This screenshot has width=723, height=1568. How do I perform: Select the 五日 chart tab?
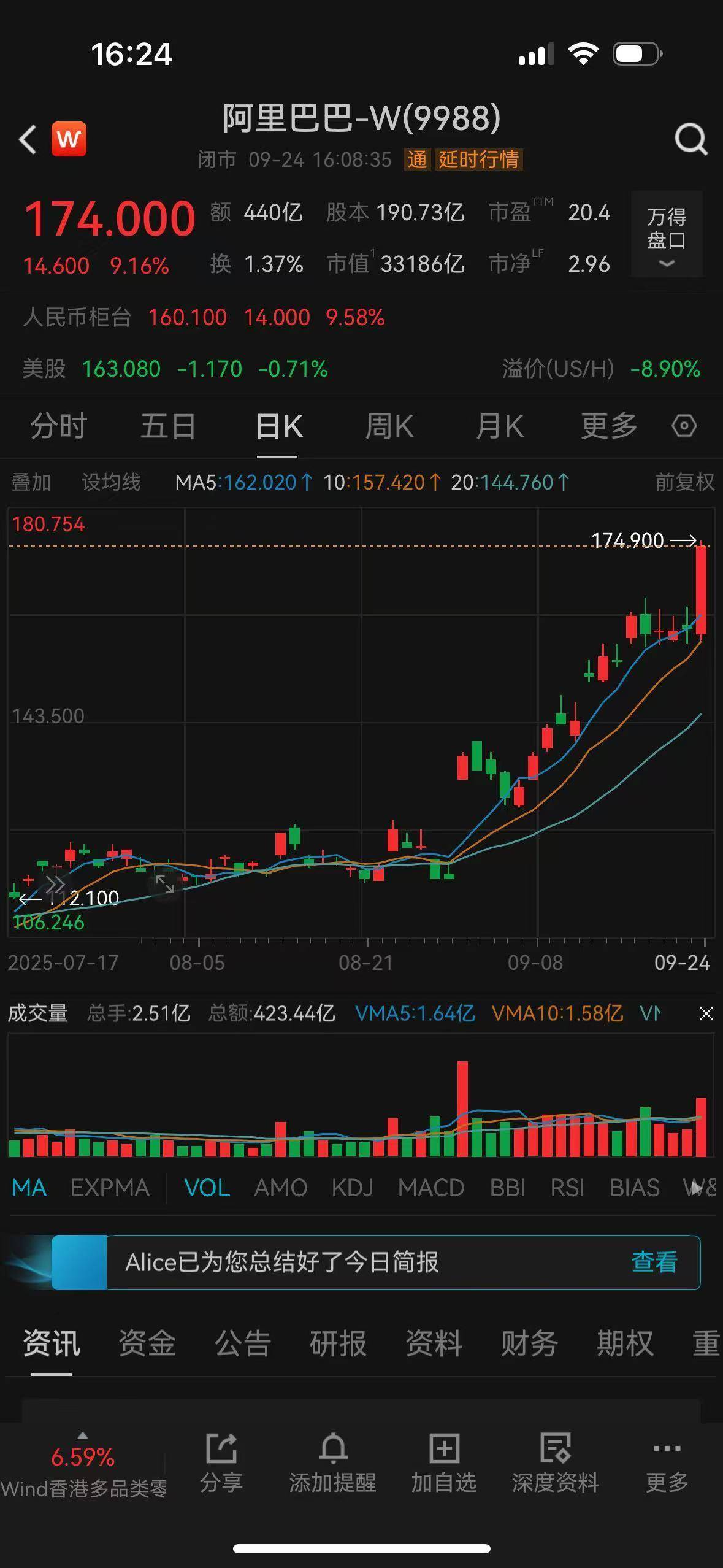point(168,426)
